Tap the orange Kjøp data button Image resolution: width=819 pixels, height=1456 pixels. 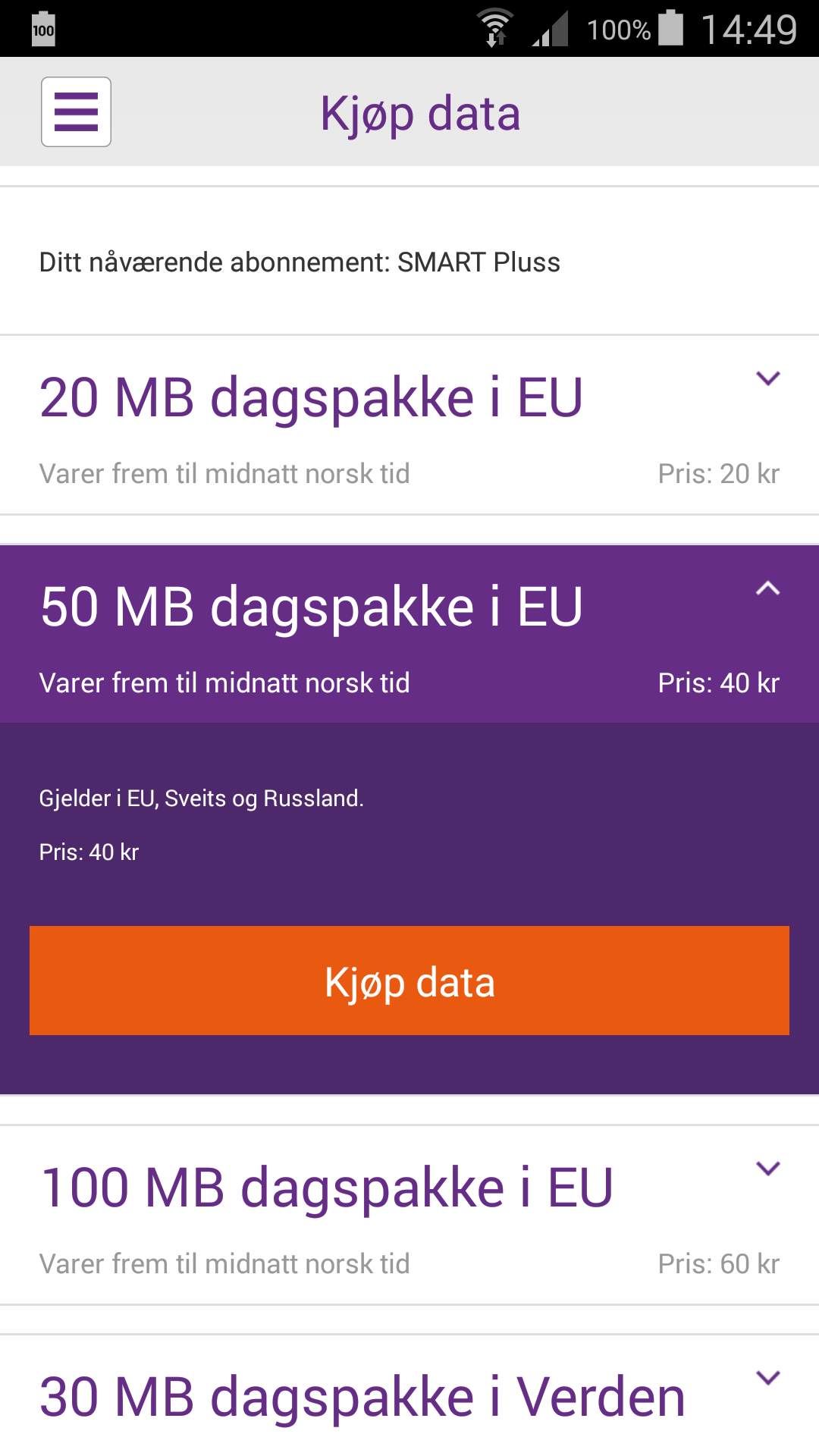(x=409, y=981)
